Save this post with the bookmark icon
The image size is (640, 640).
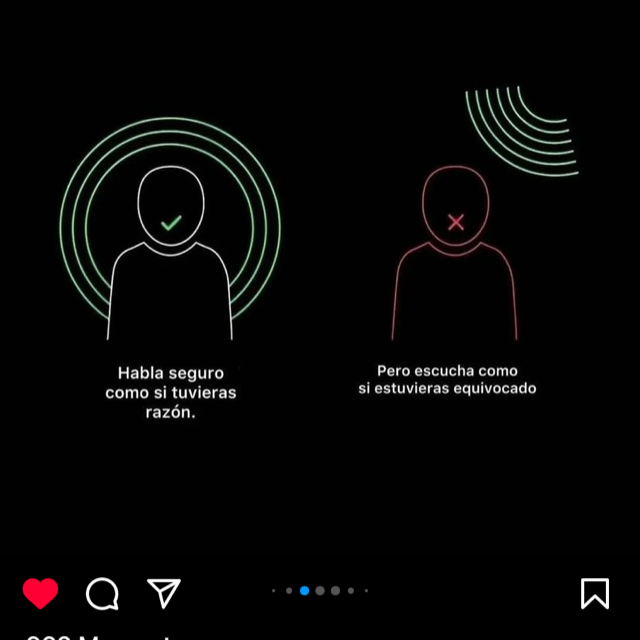[595, 593]
